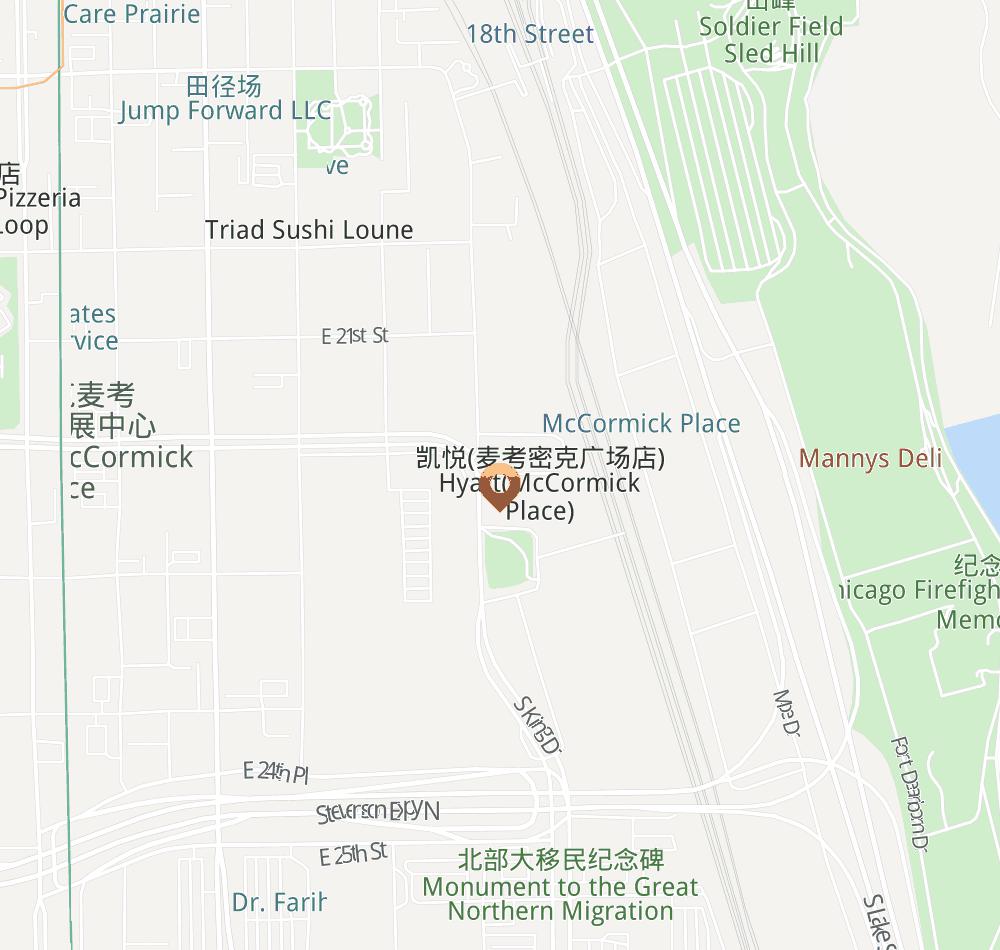1000x950 pixels.
Task: Tap the Hyatt McCormick Place location pin
Action: (x=499, y=487)
